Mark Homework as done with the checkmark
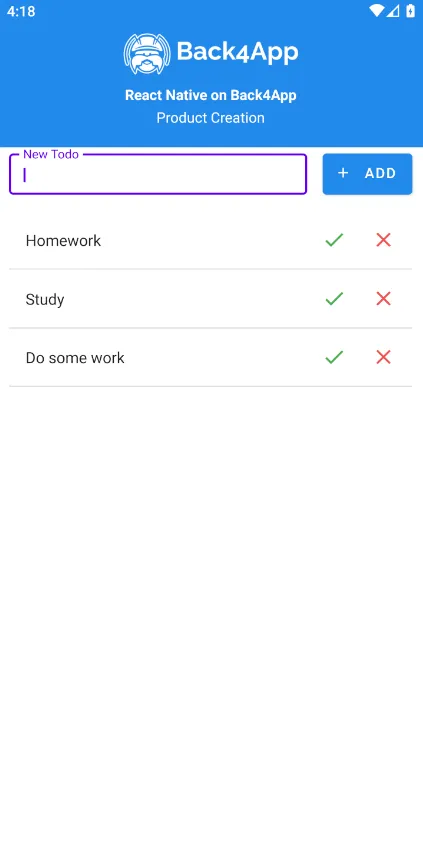423x841 pixels. [334, 240]
